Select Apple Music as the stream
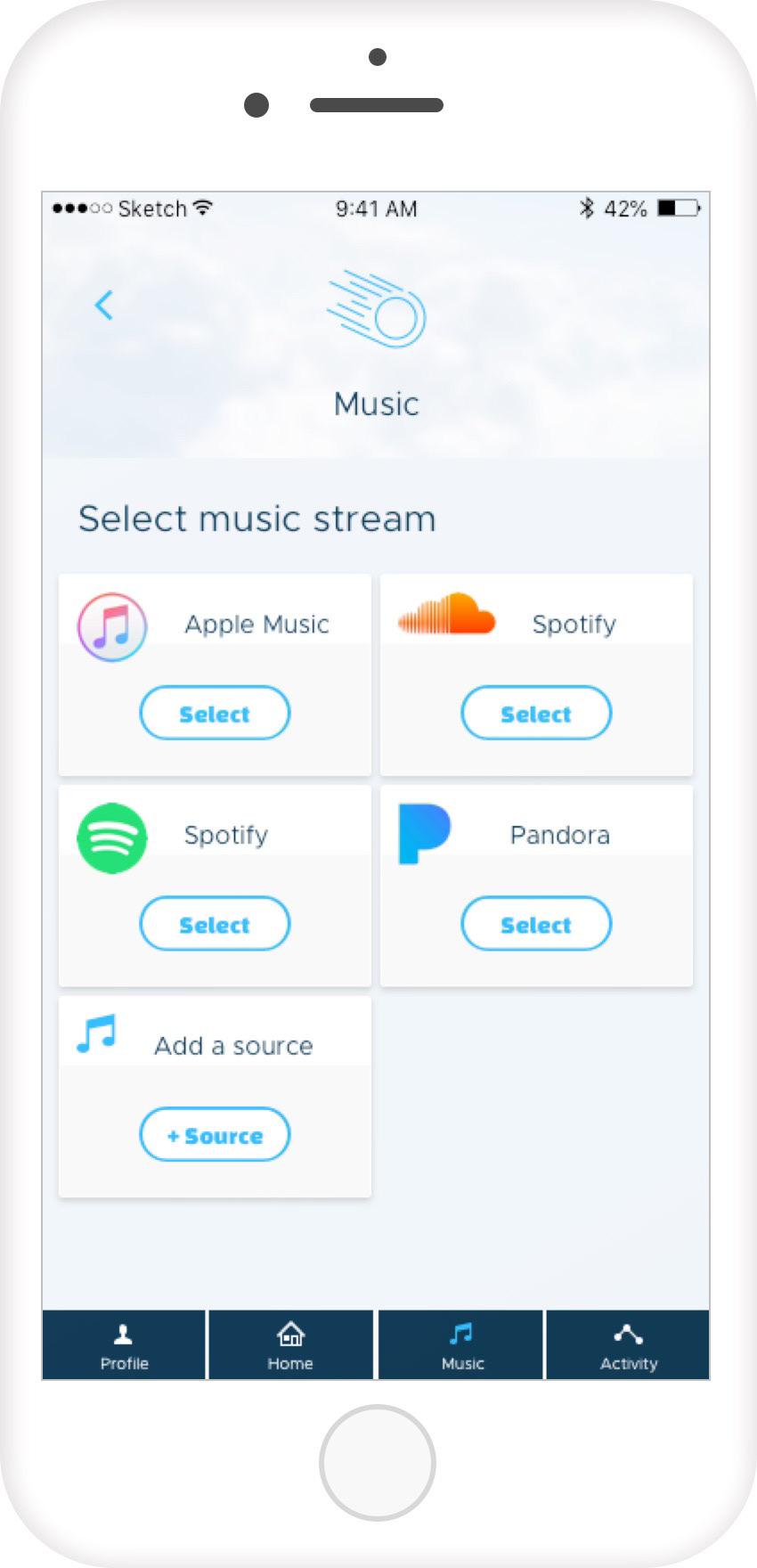757x1568 pixels. pyautogui.click(x=215, y=713)
